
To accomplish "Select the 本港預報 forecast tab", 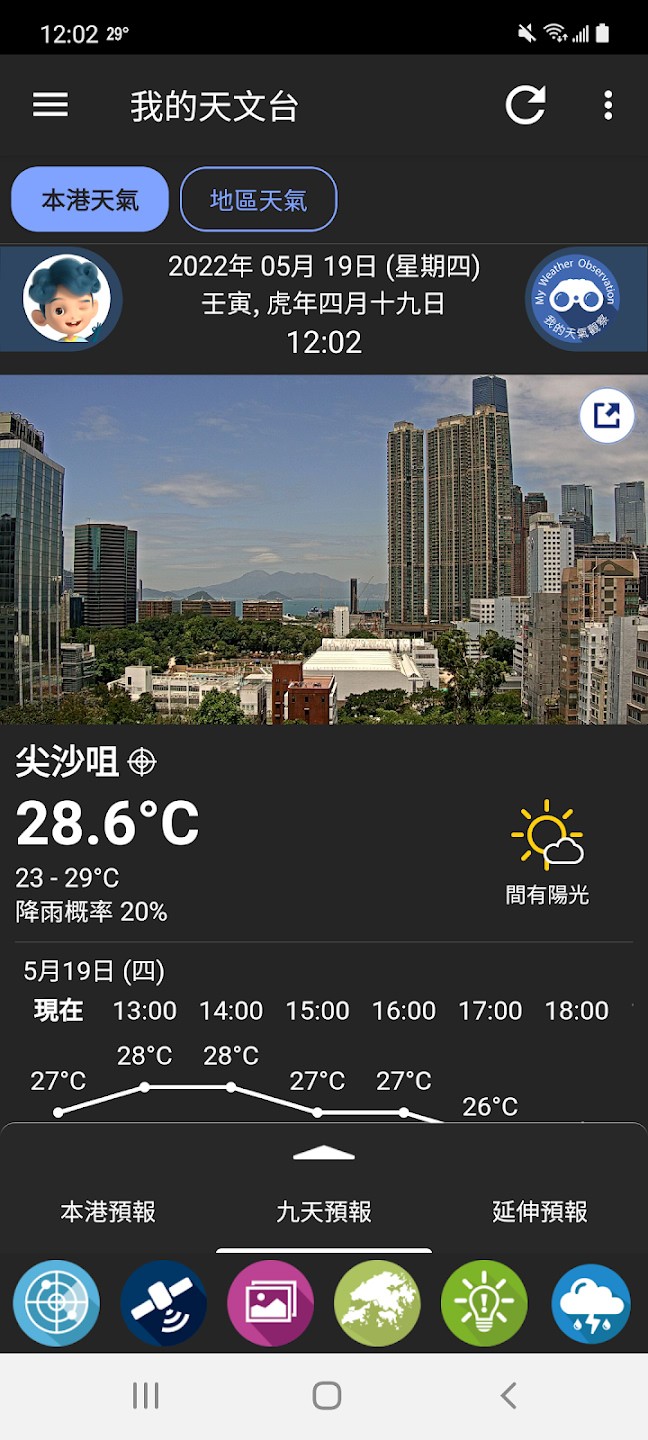I will 108,1212.
